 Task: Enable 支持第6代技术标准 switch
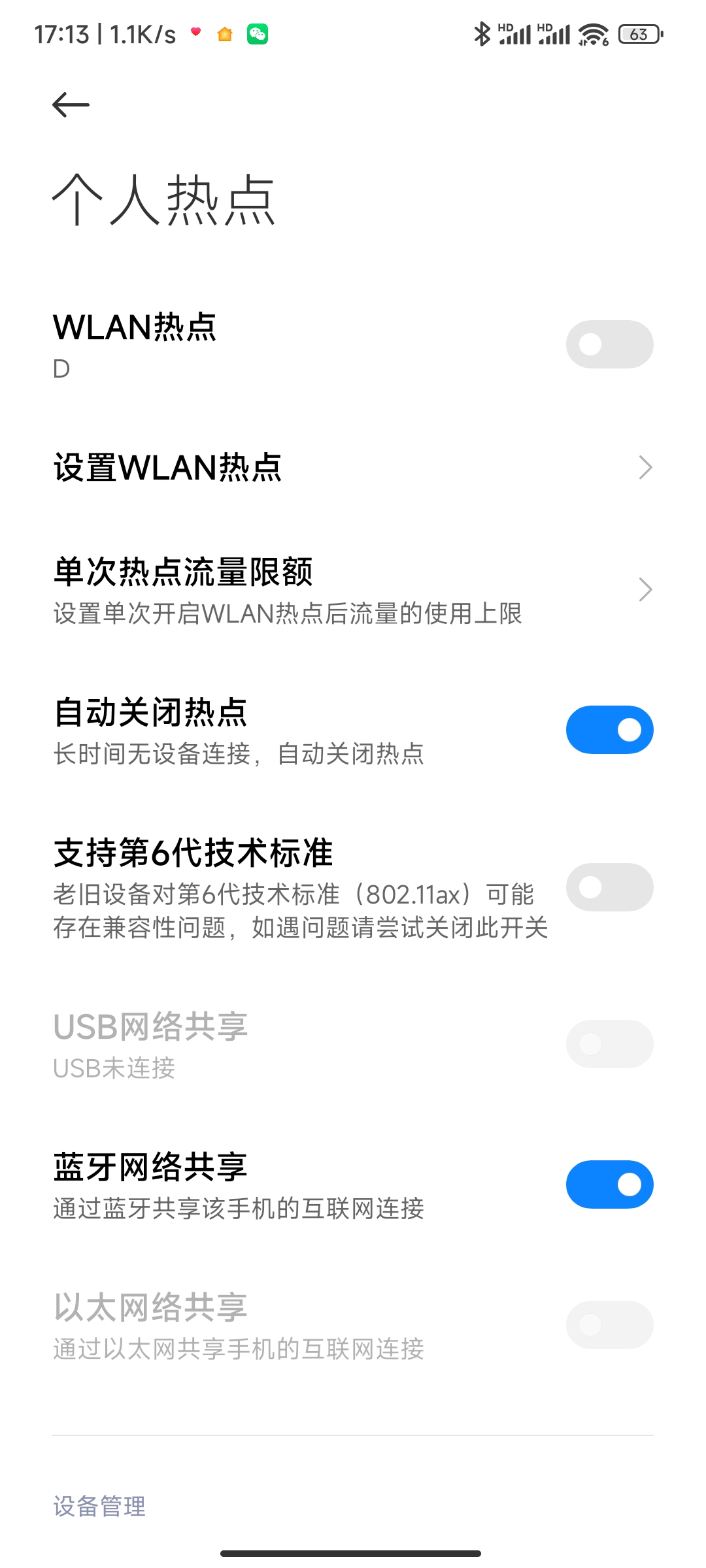(x=609, y=887)
